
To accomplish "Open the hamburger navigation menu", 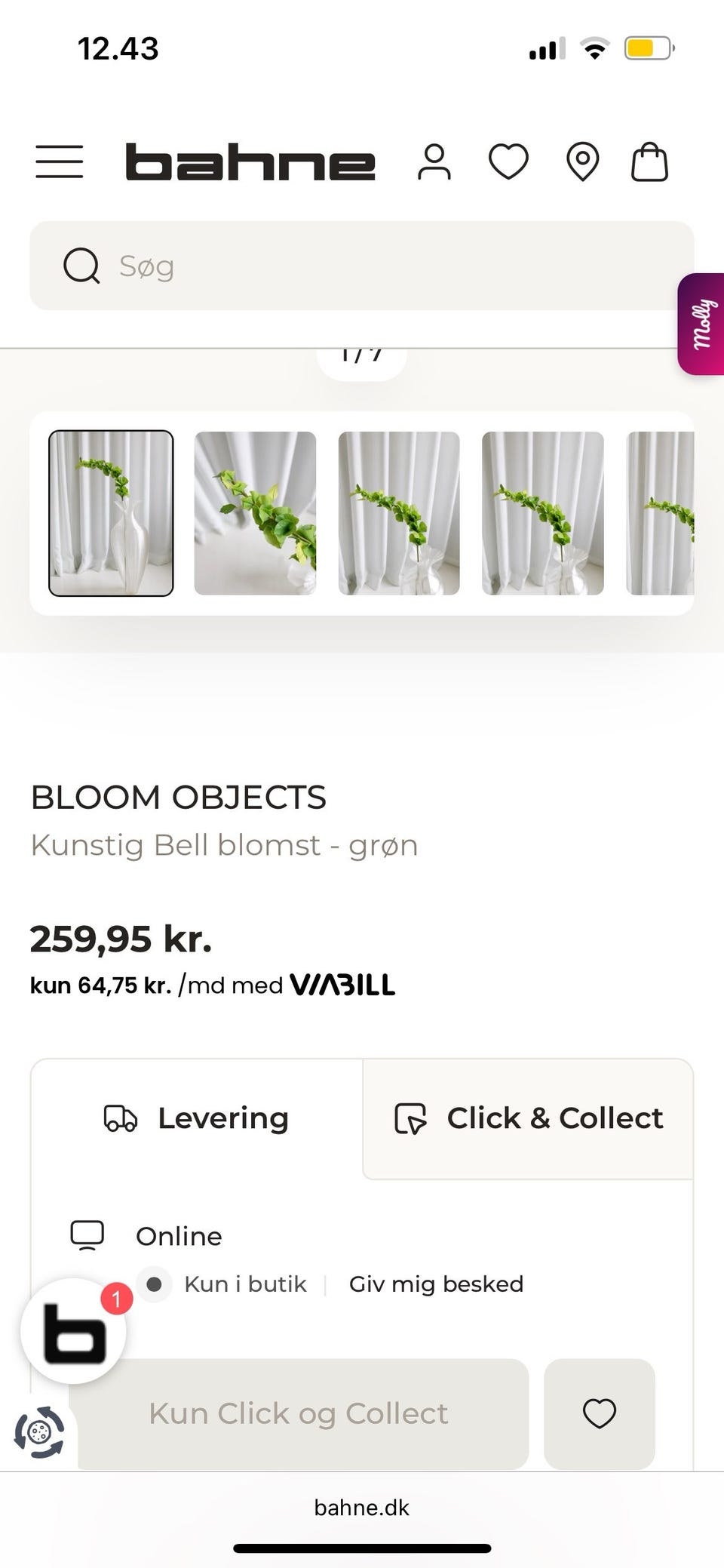I will coord(59,161).
